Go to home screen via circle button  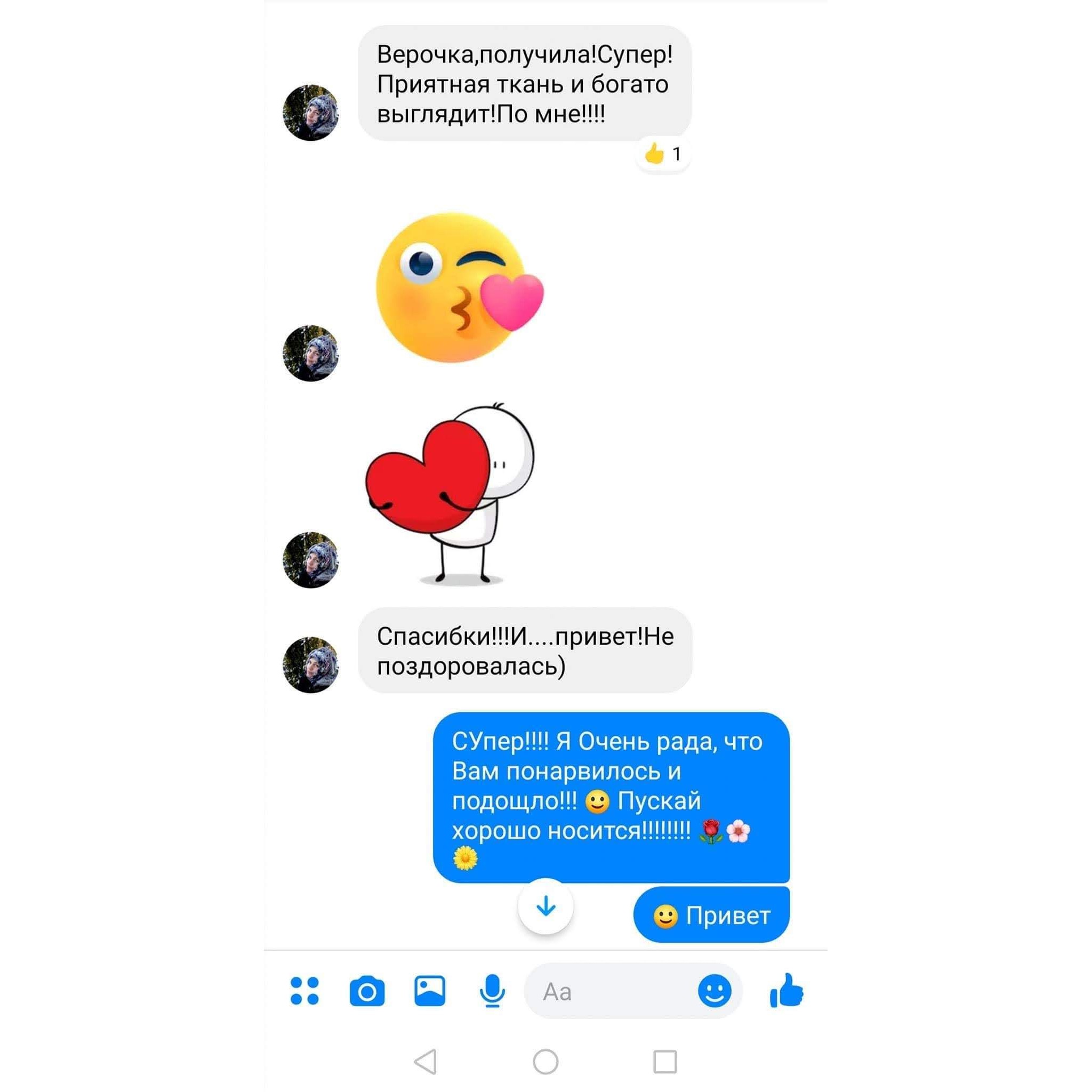545,1062
